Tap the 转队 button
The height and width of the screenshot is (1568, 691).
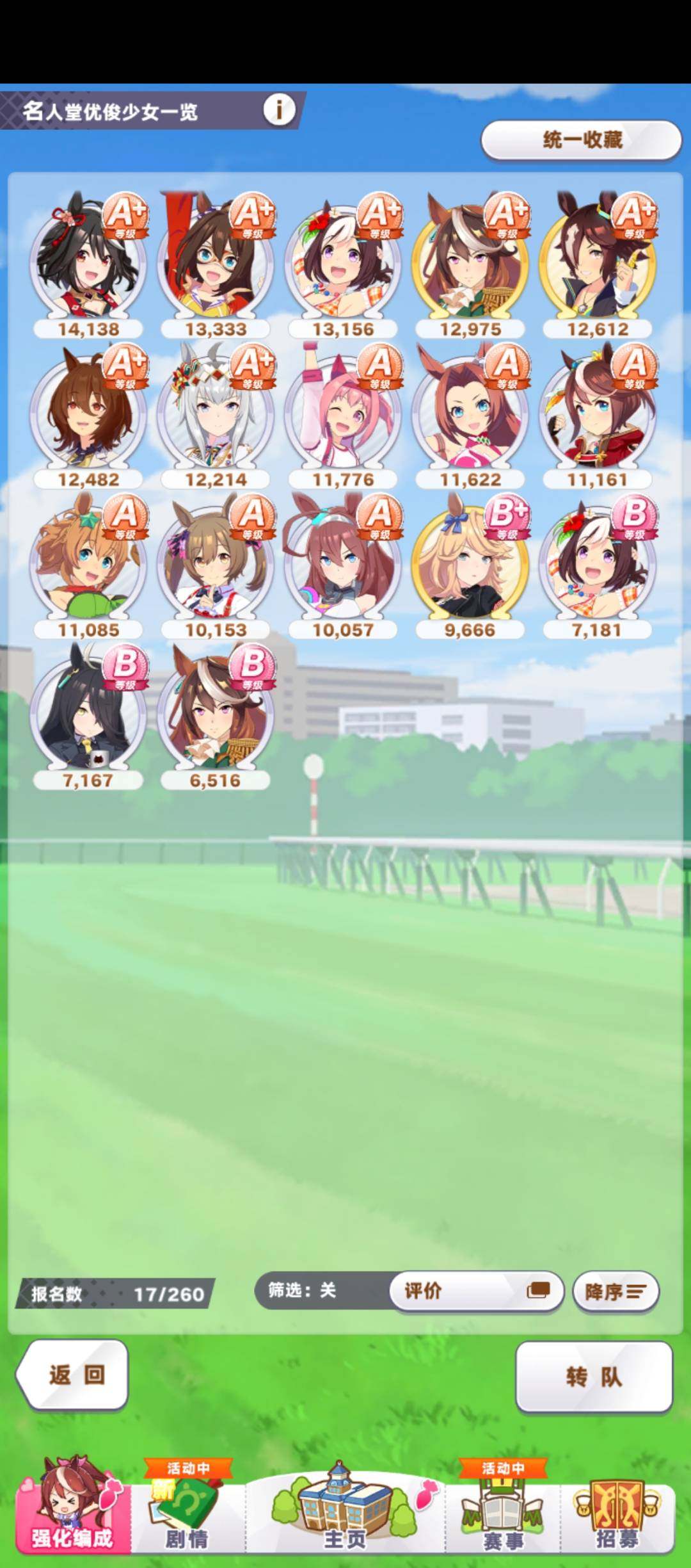click(x=594, y=1377)
